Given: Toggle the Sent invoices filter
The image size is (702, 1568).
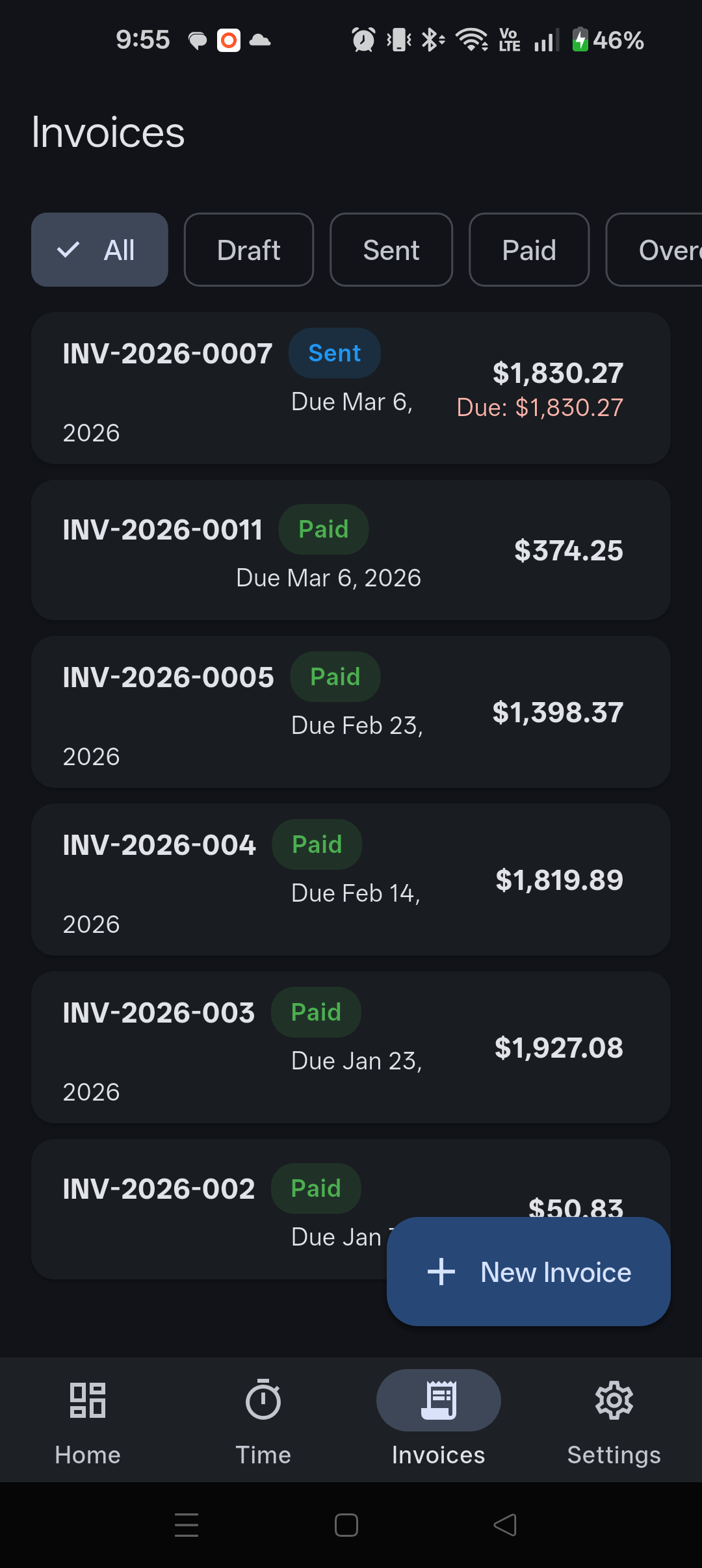Looking at the screenshot, I should 391,250.
